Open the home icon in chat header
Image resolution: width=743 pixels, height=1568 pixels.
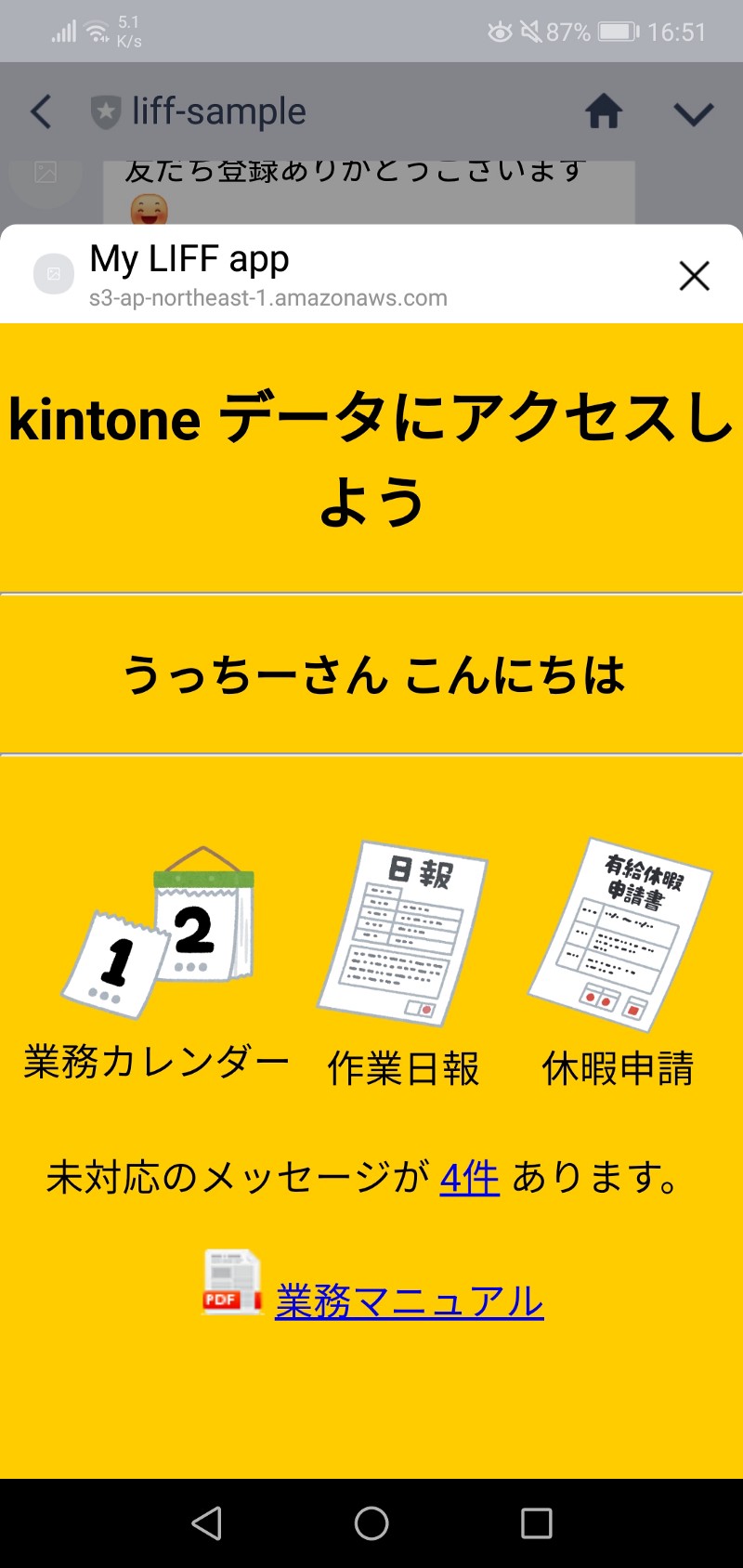click(604, 112)
